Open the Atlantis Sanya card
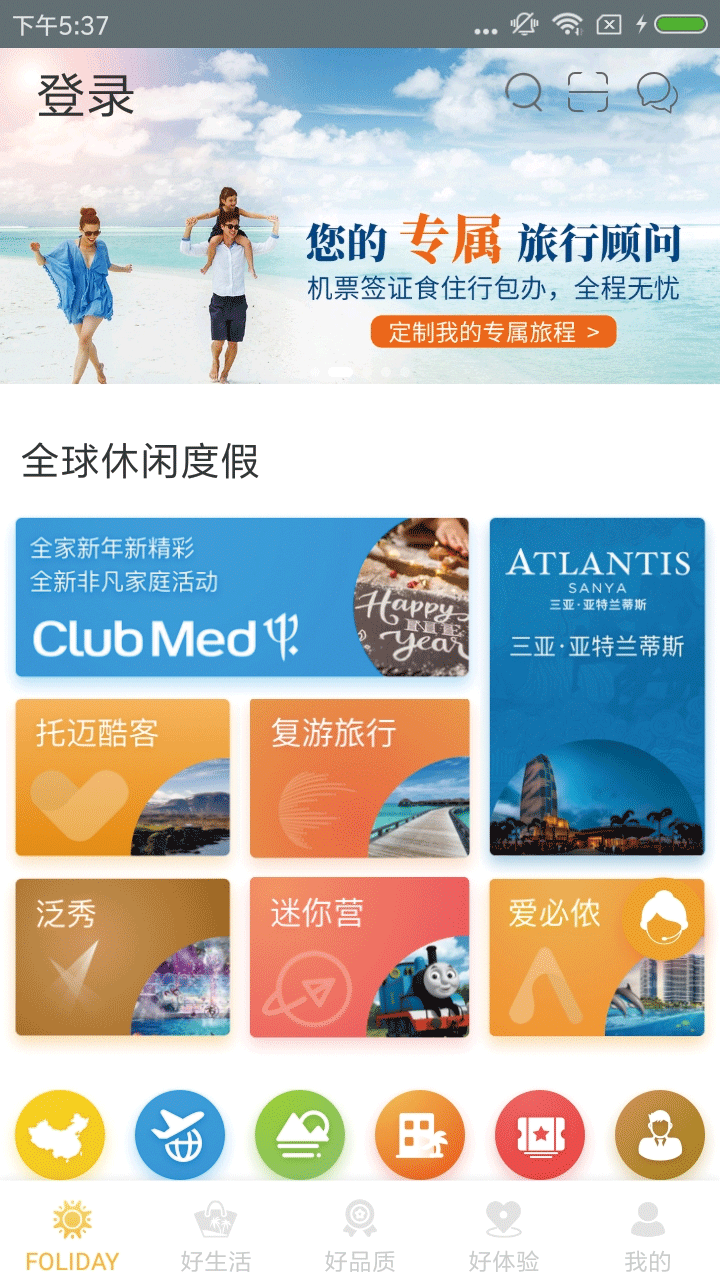This screenshot has height=1280, width=720. click(x=597, y=686)
